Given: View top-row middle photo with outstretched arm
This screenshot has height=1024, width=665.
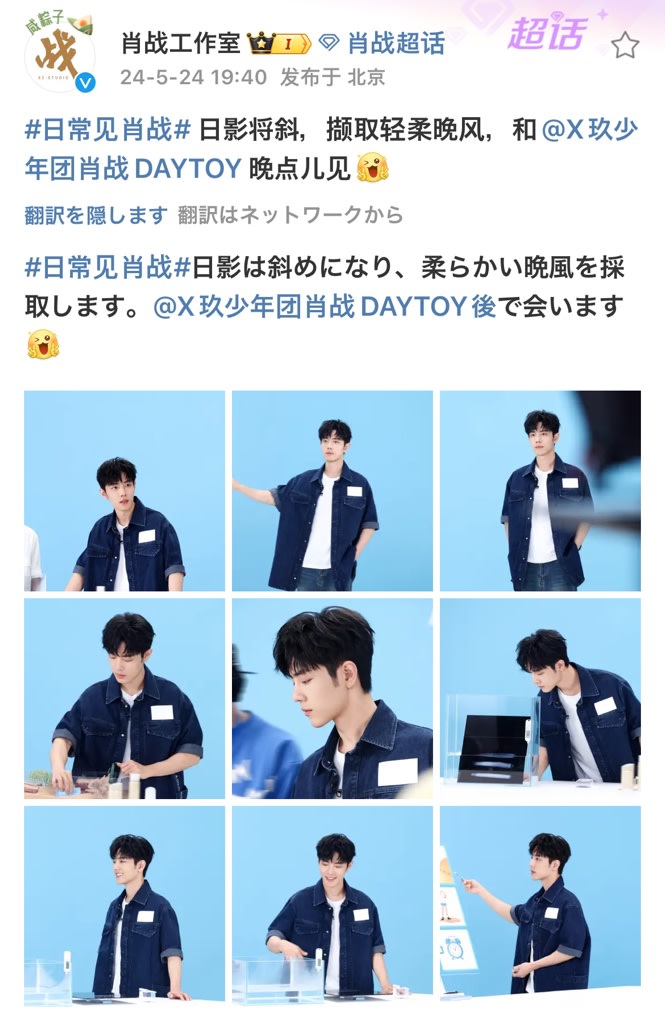Looking at the screenshot, I should click(332, 490).
